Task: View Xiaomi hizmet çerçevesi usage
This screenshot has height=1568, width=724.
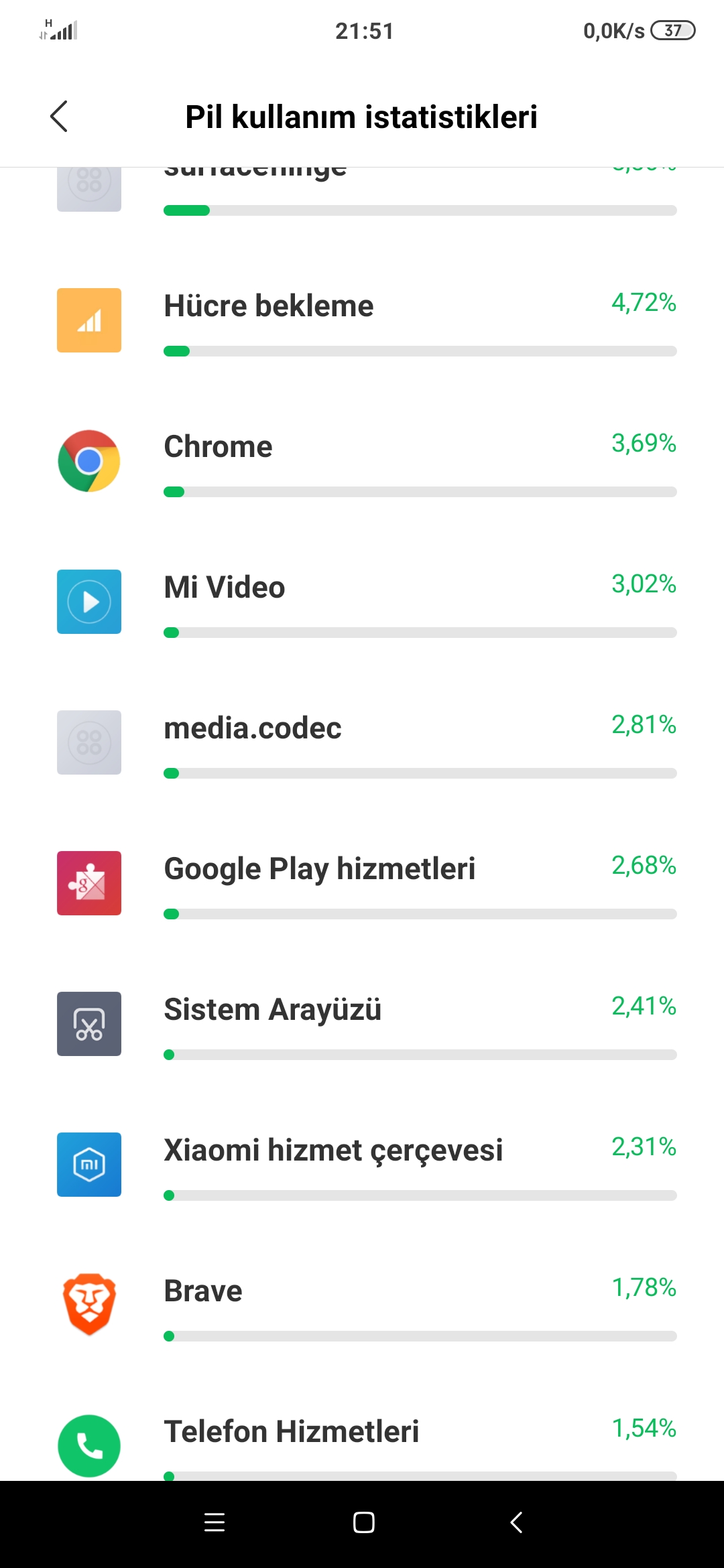Action: (x=362, y=1165)
